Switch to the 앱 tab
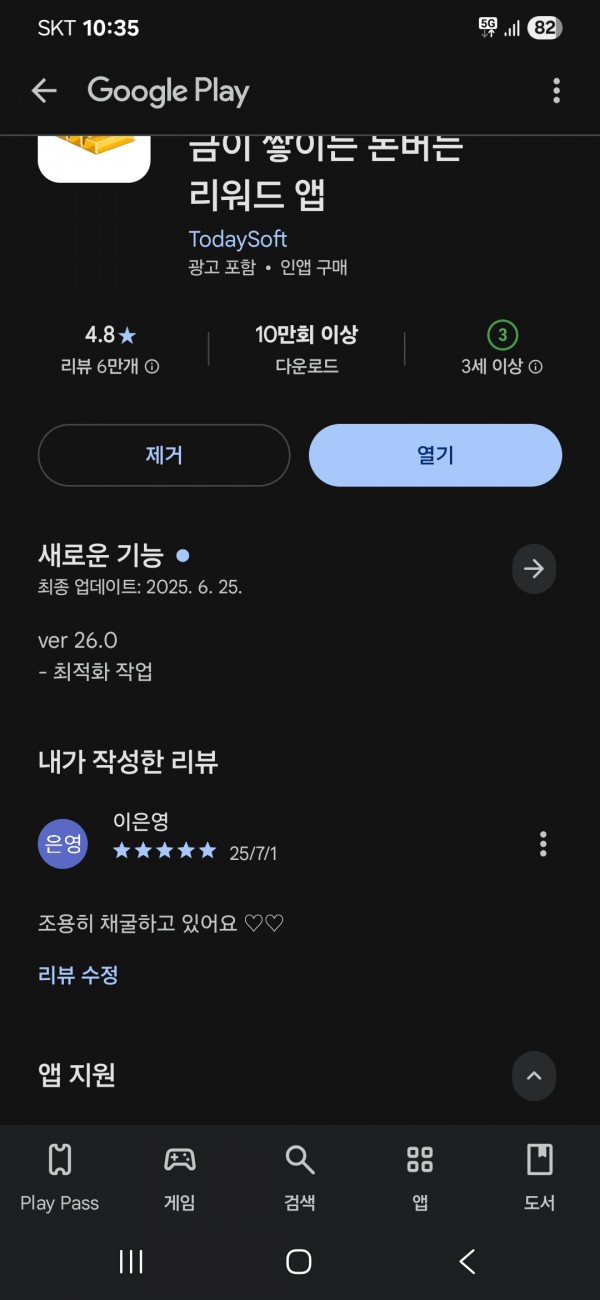 (420, 1178)
